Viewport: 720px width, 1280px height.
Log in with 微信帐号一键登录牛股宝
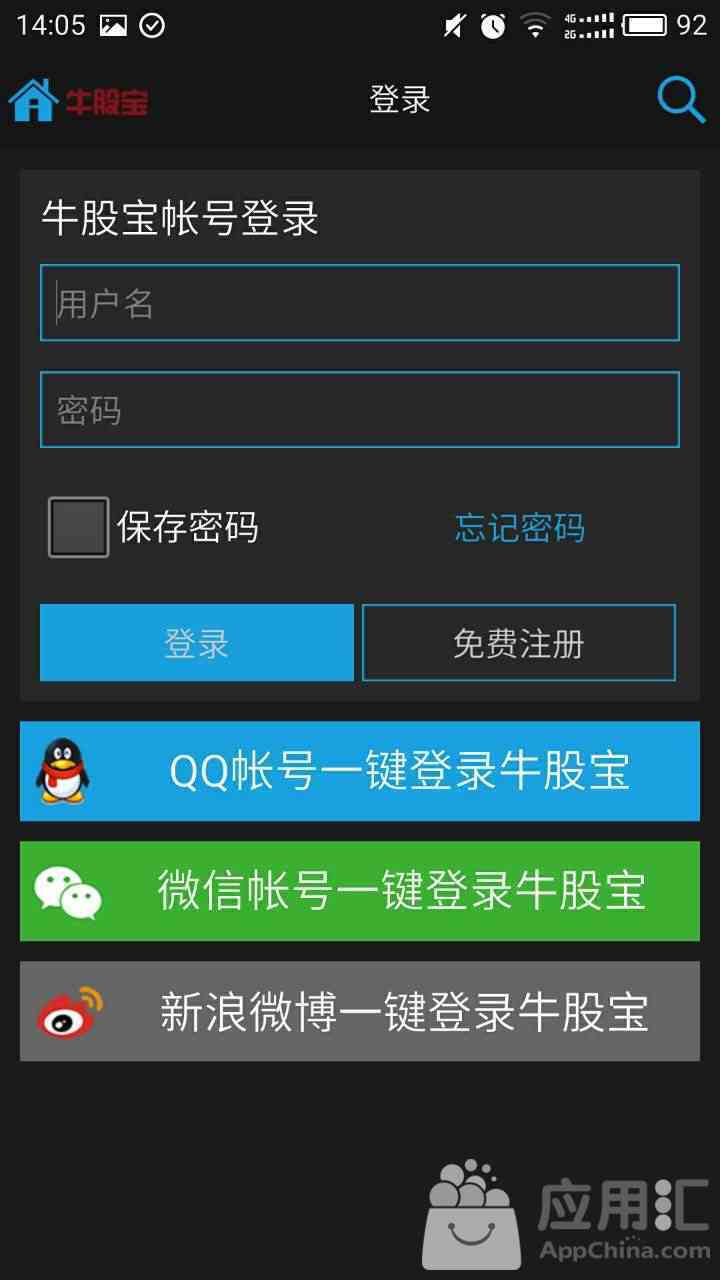(x=360, y=891)
